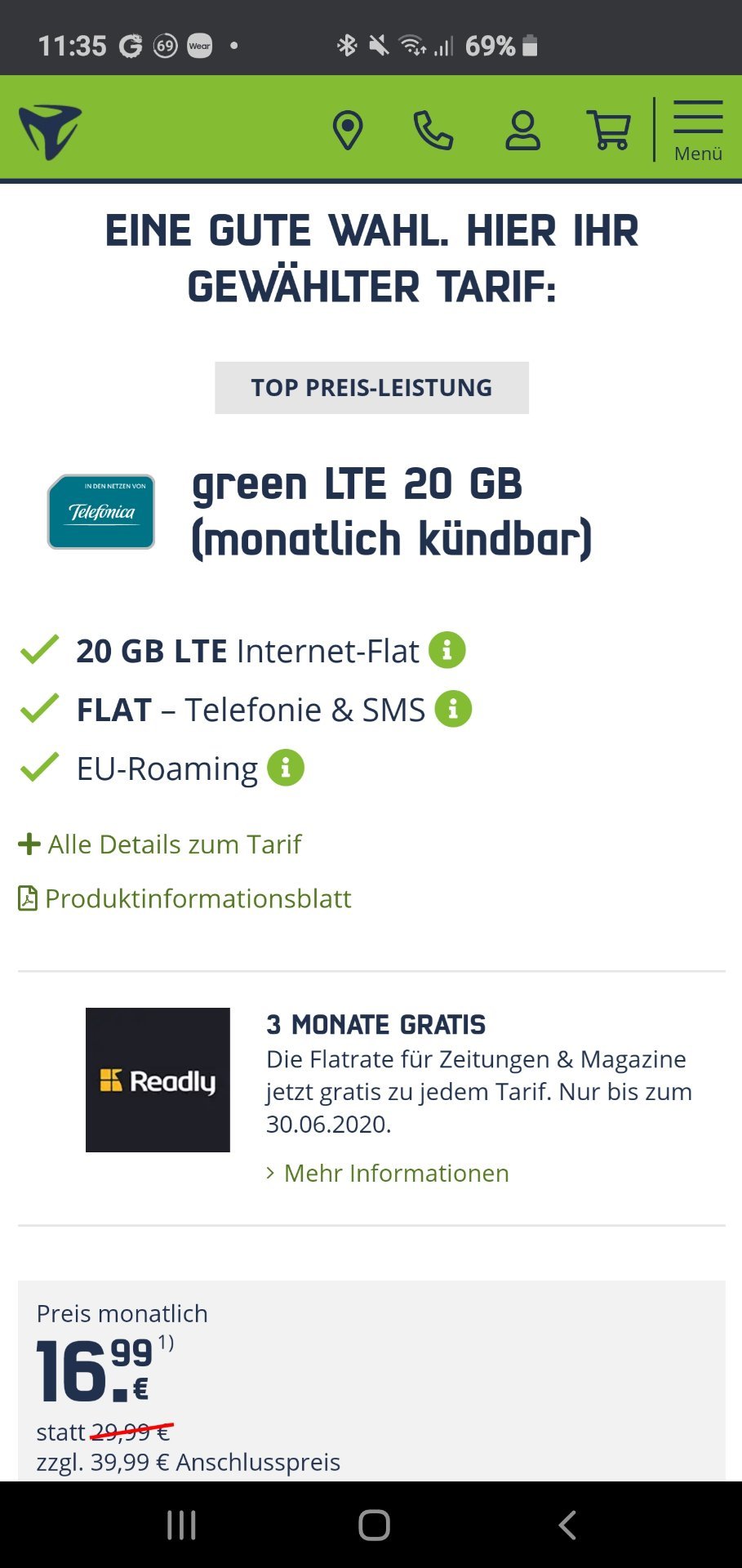
Task: Open the recent apps overview
Action: coord(181,1525)
